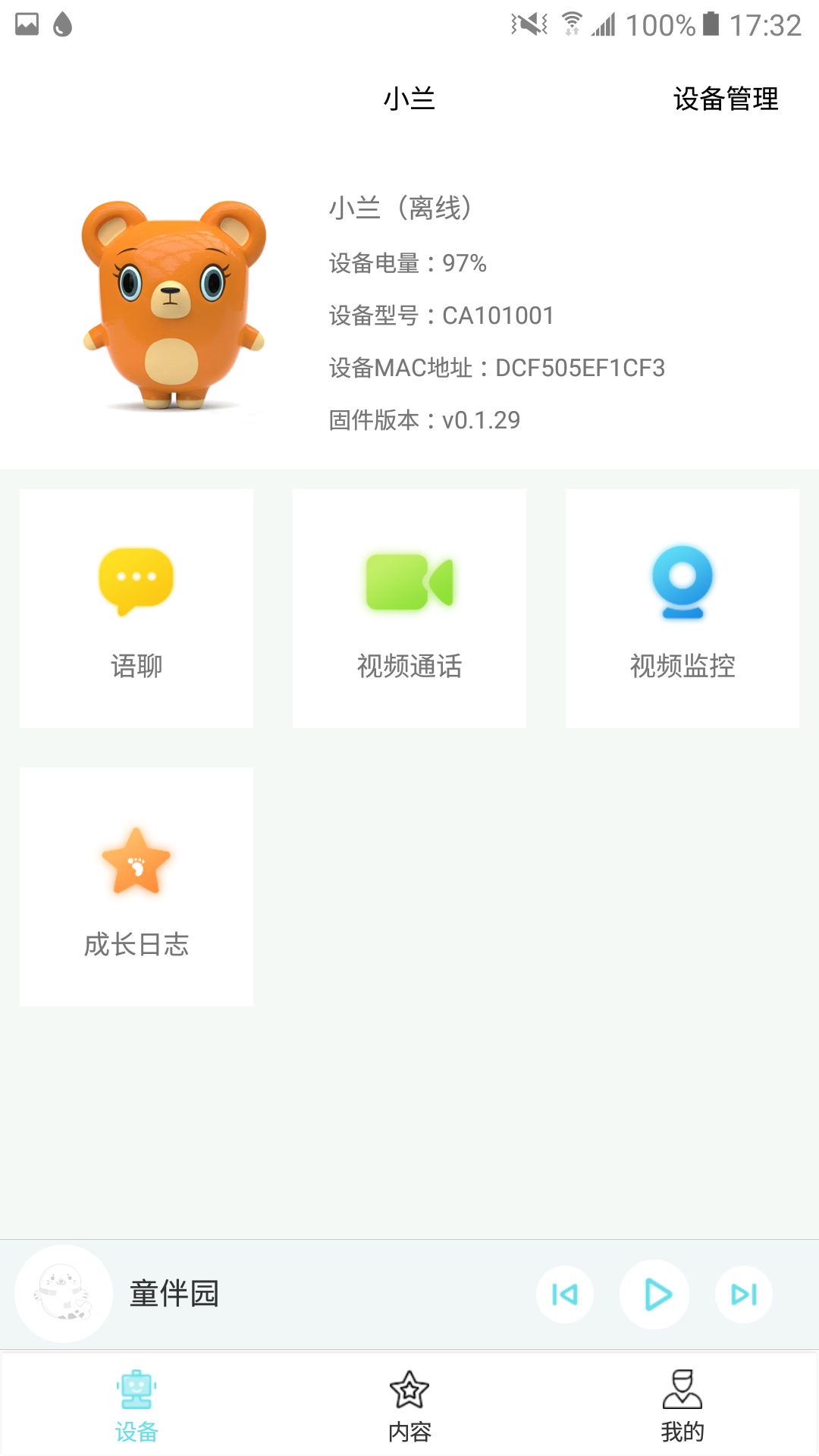Switch to the 内容 tab
Image resolution: width=819 pixels, height=1456 pixels.
[x=409, y=1405]
